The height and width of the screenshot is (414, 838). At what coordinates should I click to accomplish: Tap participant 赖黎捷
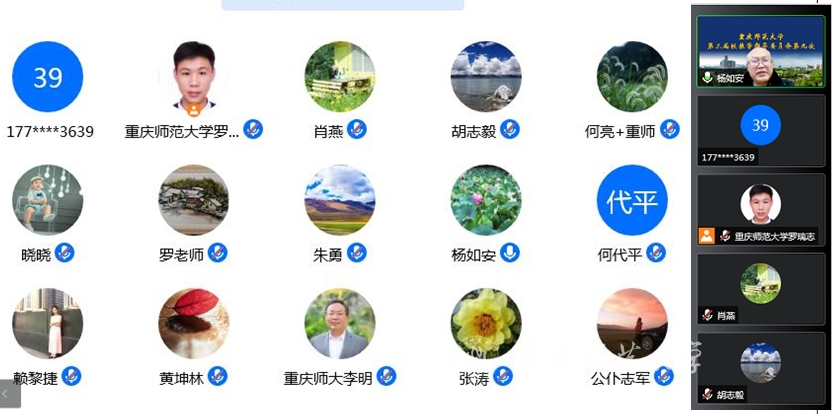point(48,324)
